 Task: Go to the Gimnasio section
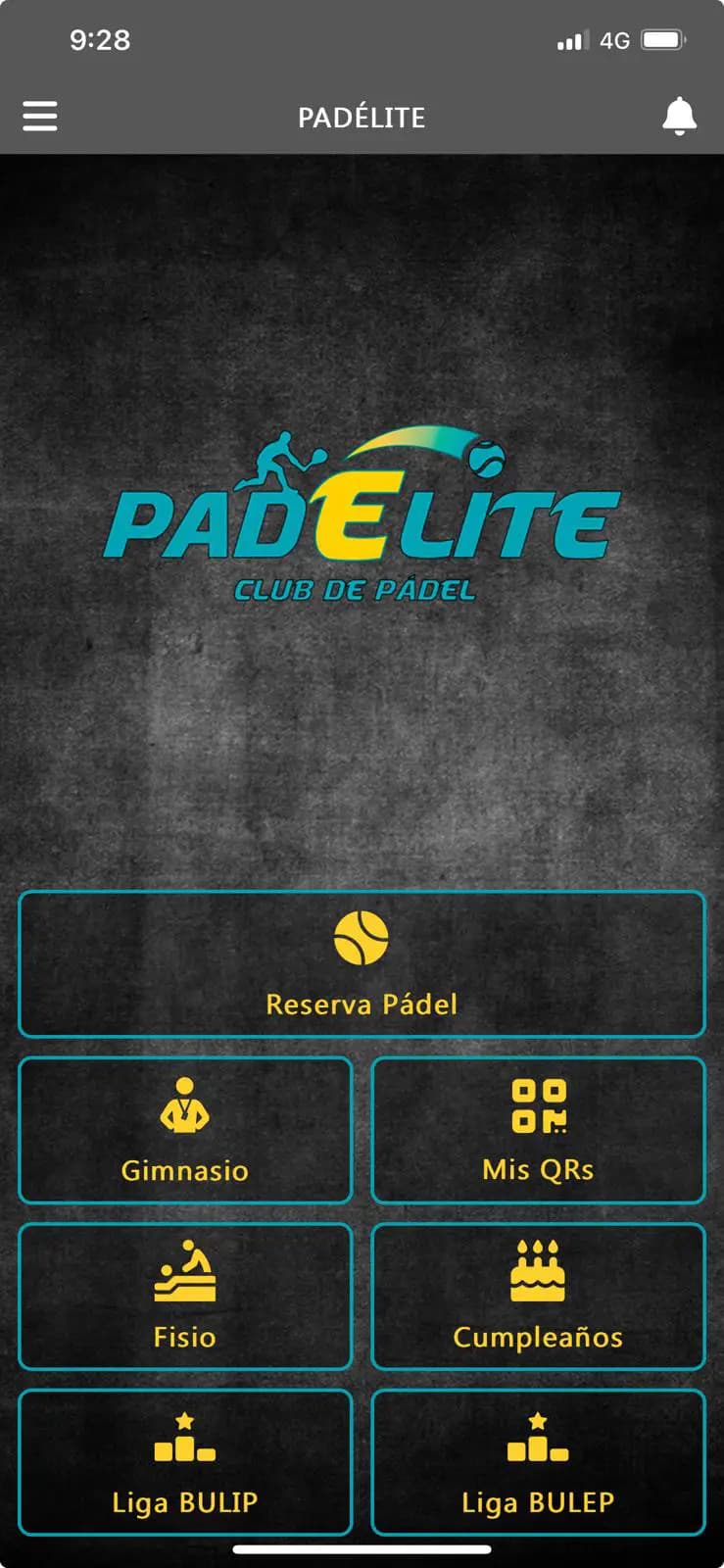click(185, 1130)
